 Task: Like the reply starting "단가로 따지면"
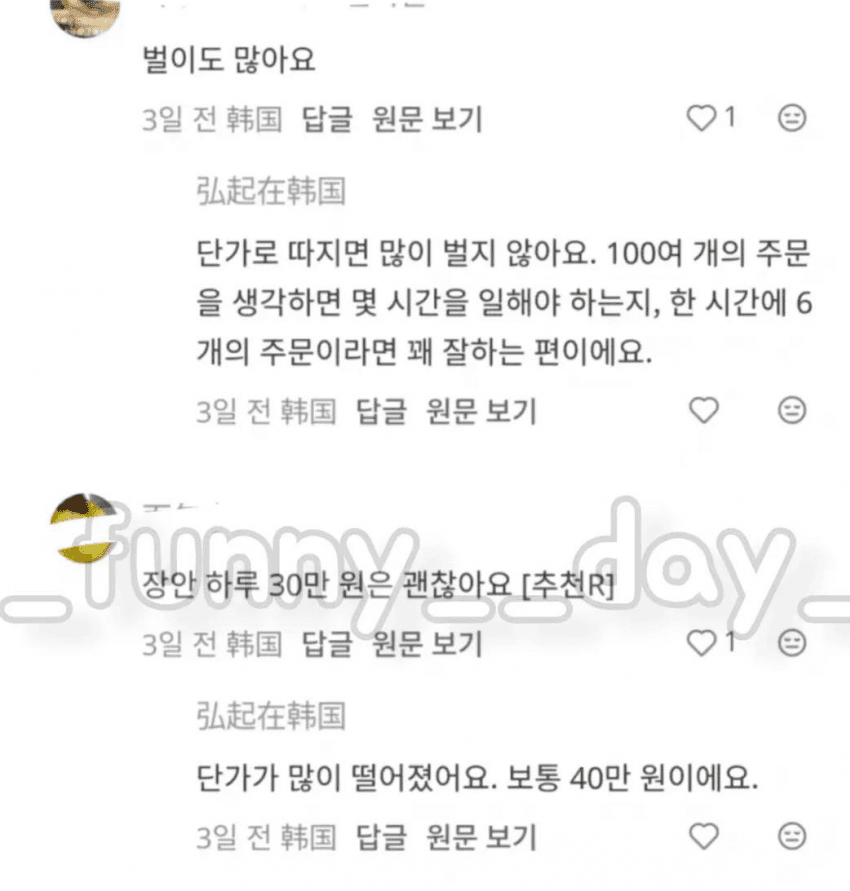[x=705, y=410]
